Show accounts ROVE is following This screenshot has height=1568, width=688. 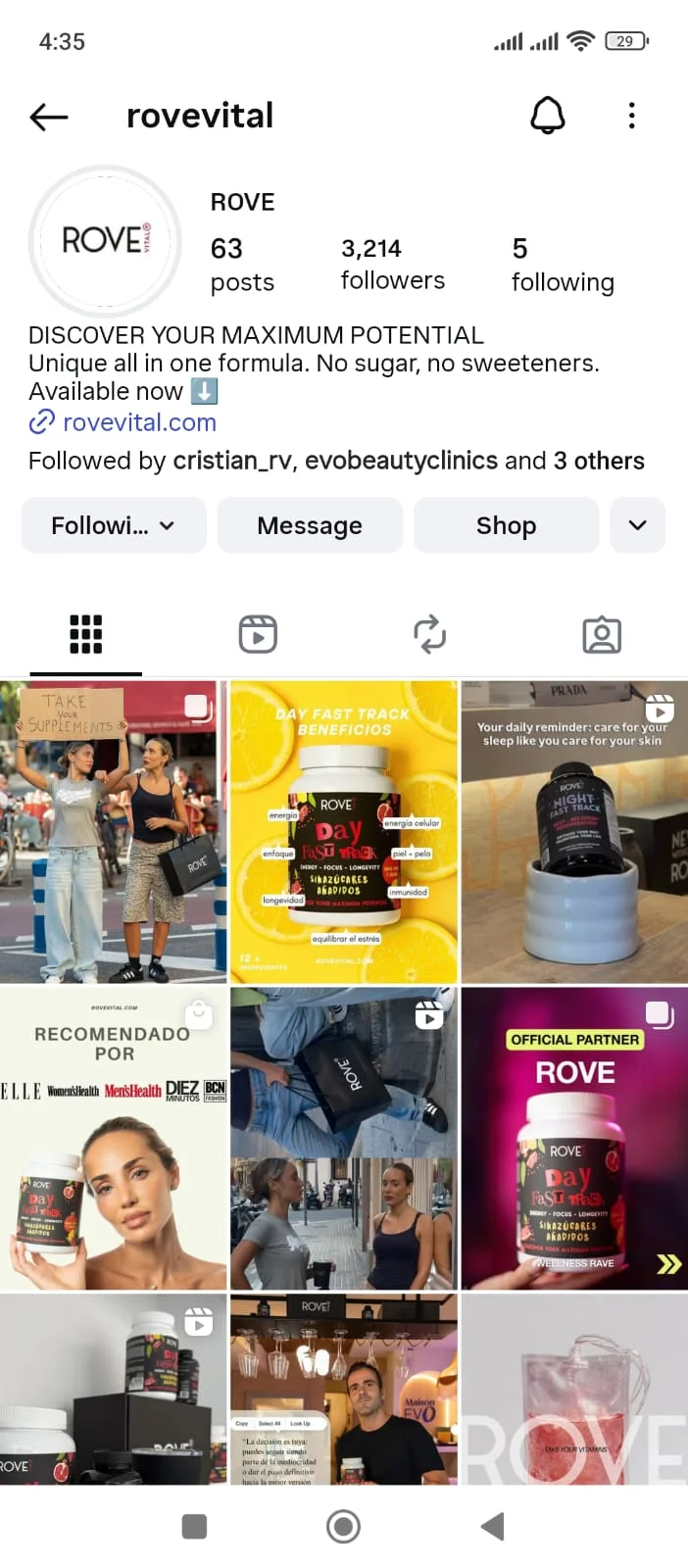(562, 265)
